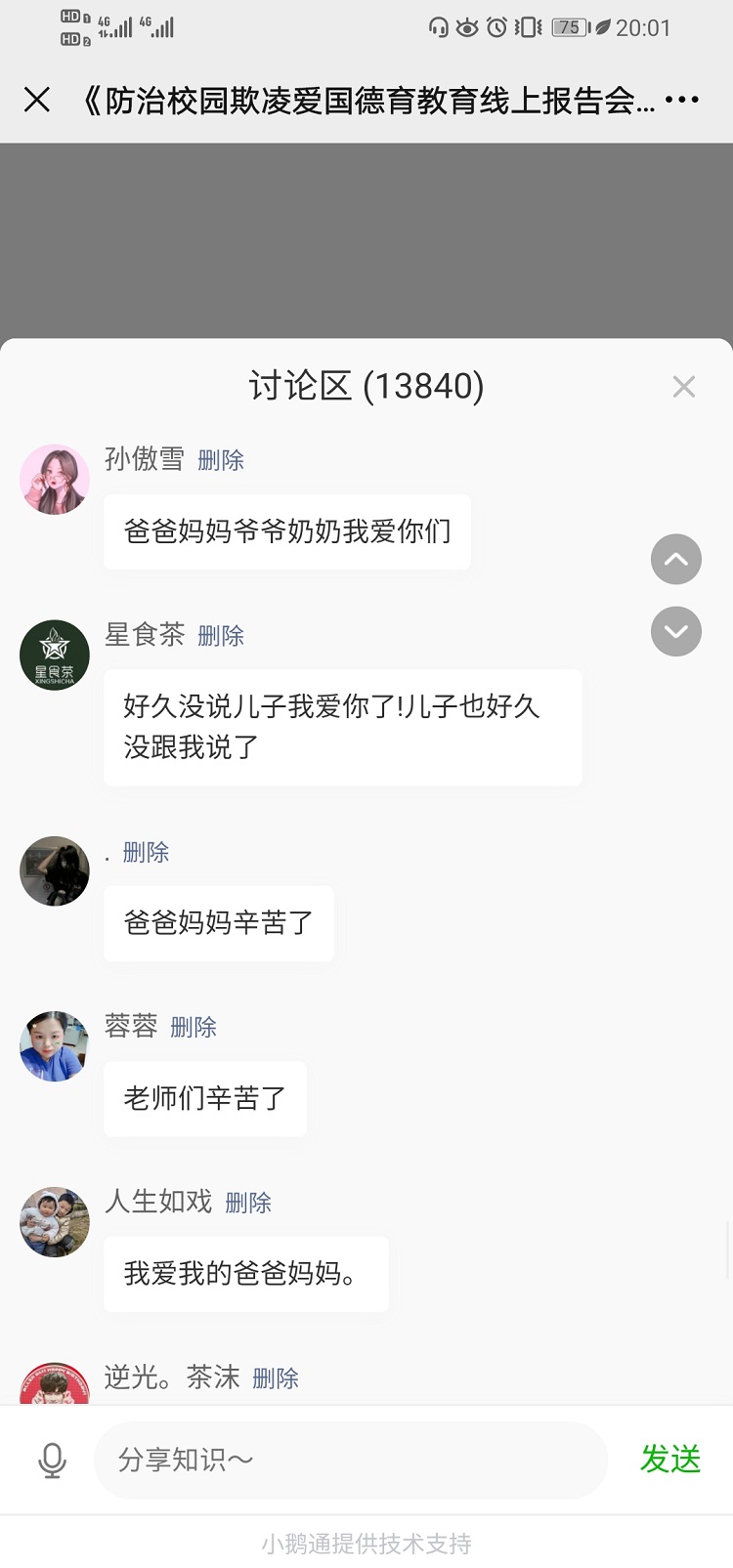Send the comment with 发送
733x1568 pixels.
pyautogui.click(x=670, y=1460)
